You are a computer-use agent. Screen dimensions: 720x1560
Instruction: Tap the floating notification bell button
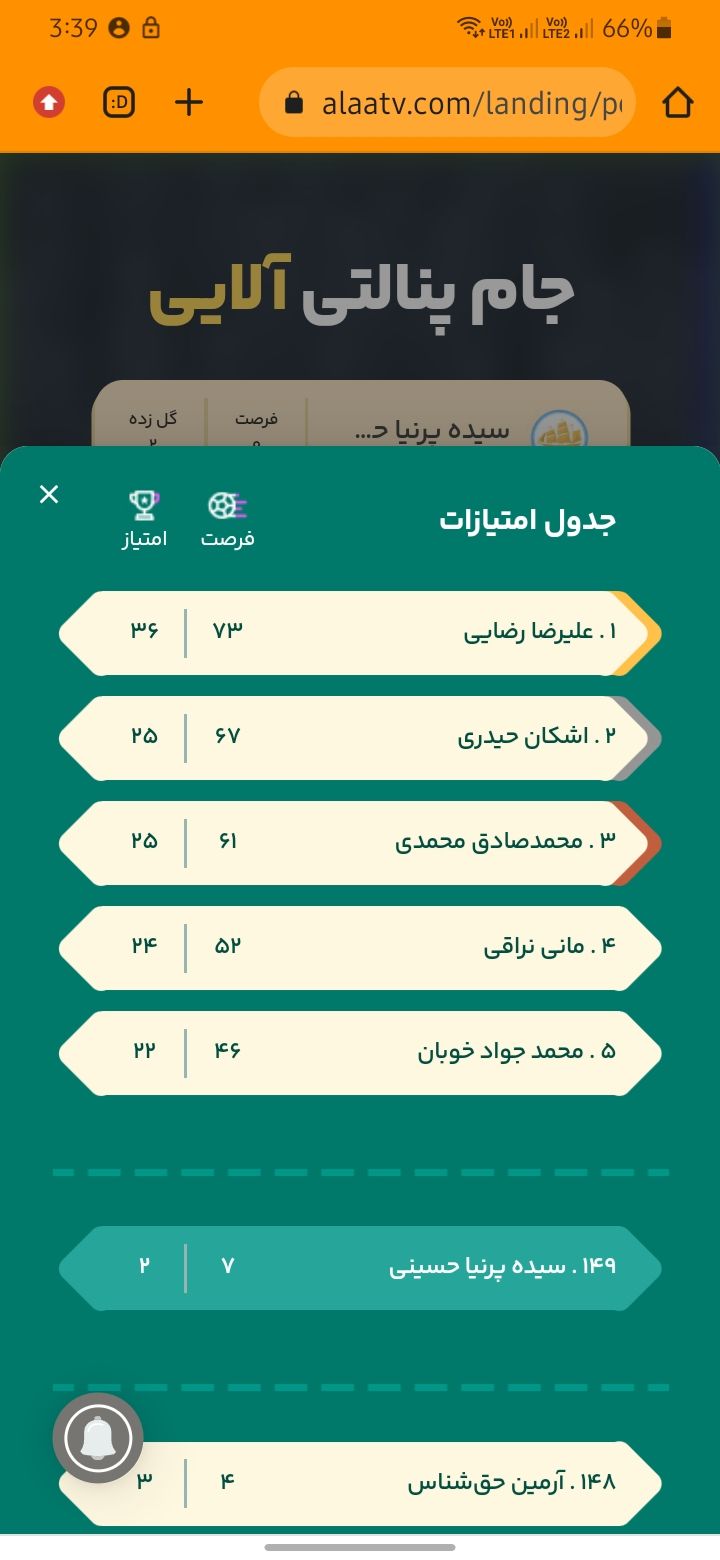pyautogui.click(x=98, y=1438)
